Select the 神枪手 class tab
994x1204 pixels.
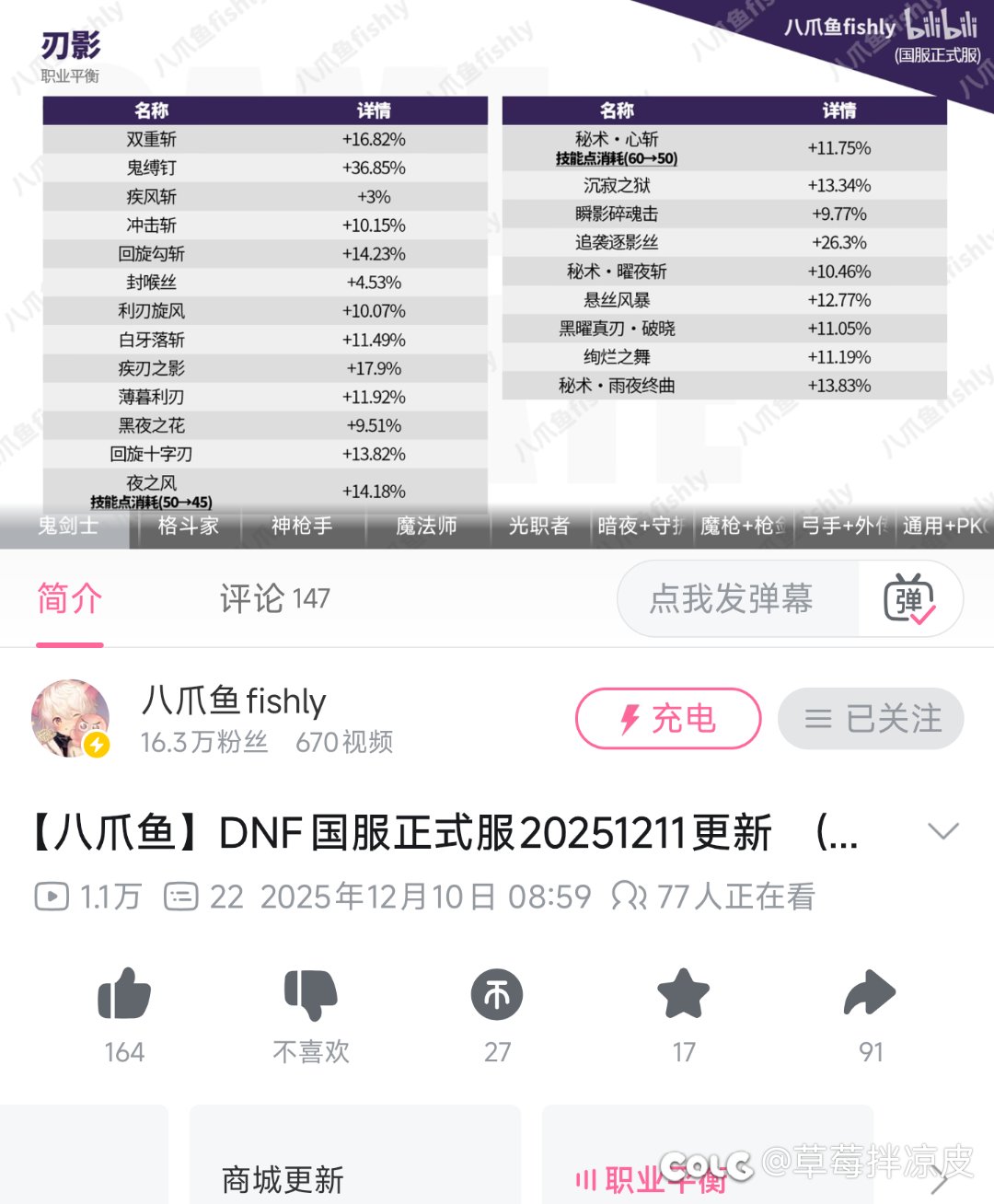304,526
